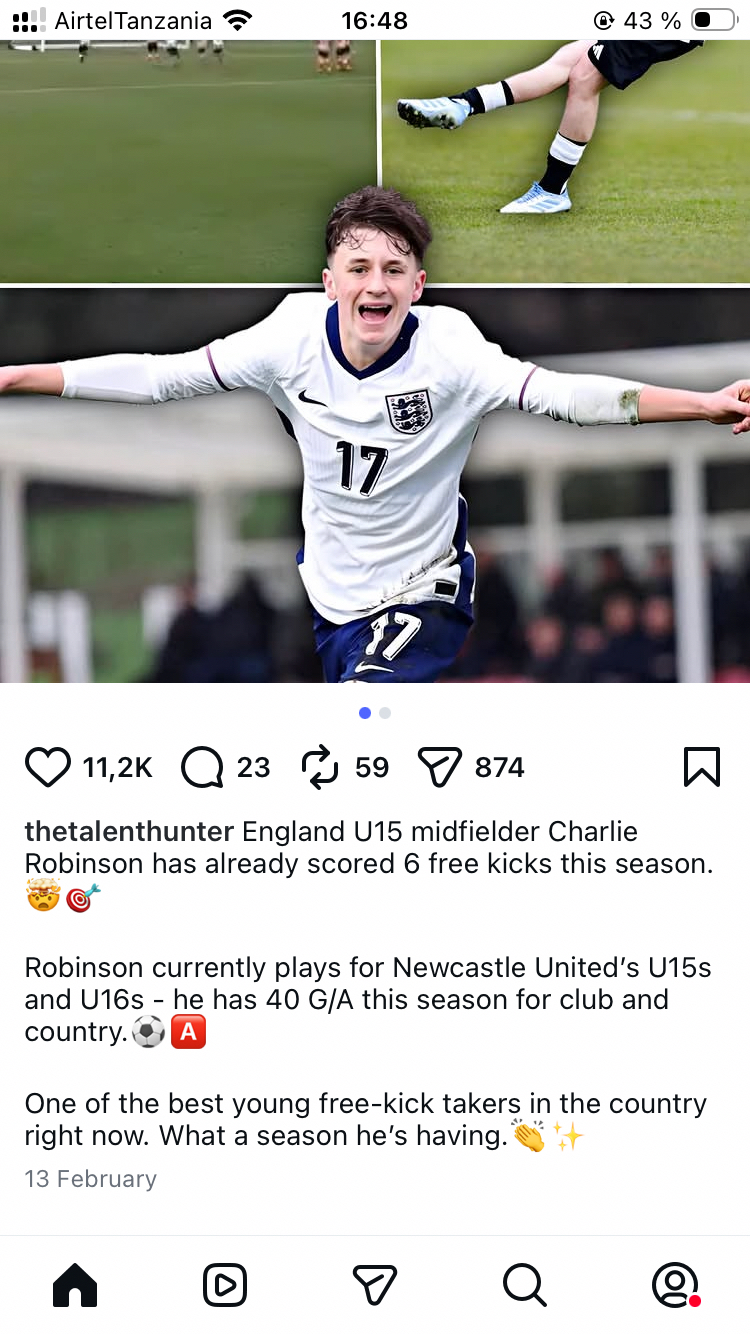
Task: Open direct messages in the bottom bar
Action: pos(375,1285)
